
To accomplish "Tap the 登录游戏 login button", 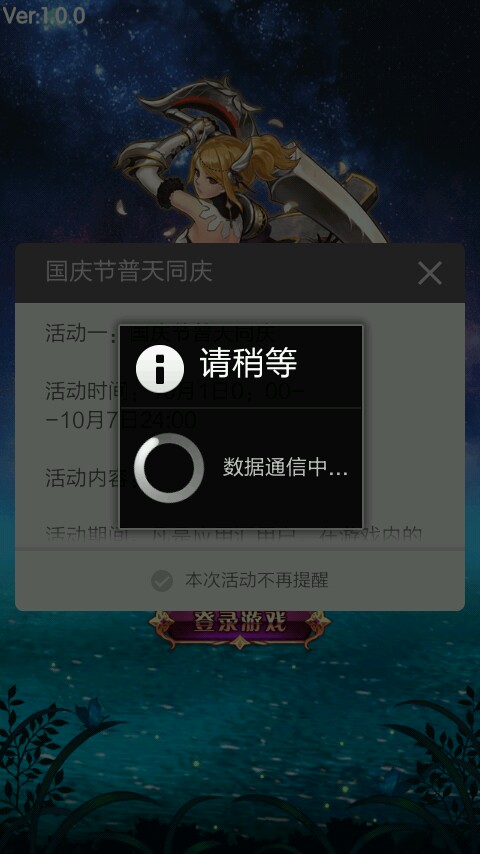I will coord(240,628).
